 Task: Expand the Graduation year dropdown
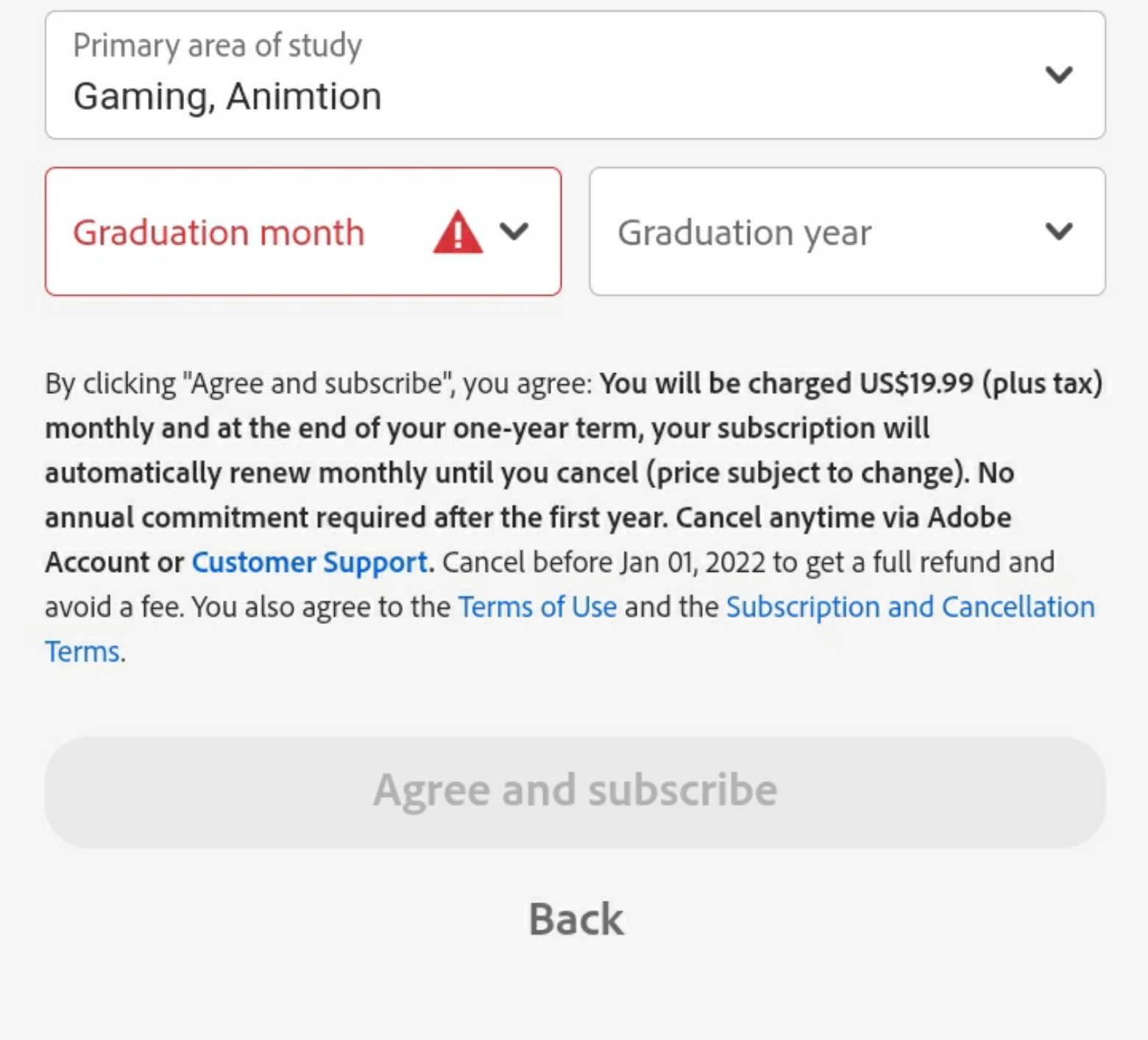[x=846, y=232]
